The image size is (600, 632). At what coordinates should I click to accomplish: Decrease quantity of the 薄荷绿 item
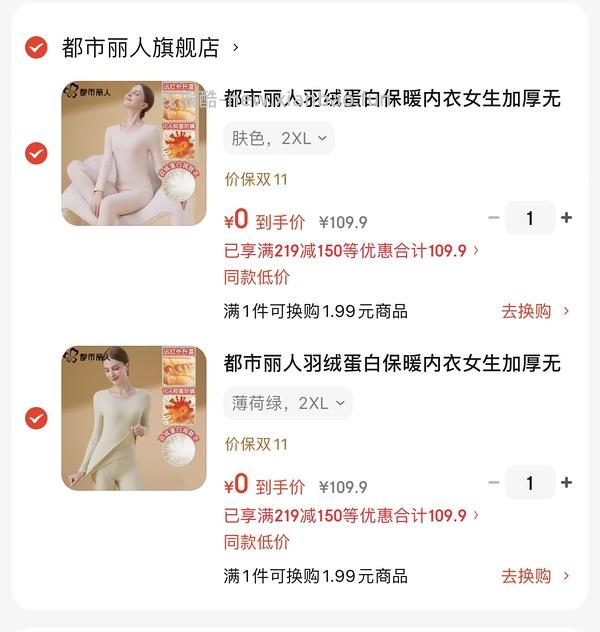coord(493,483)
